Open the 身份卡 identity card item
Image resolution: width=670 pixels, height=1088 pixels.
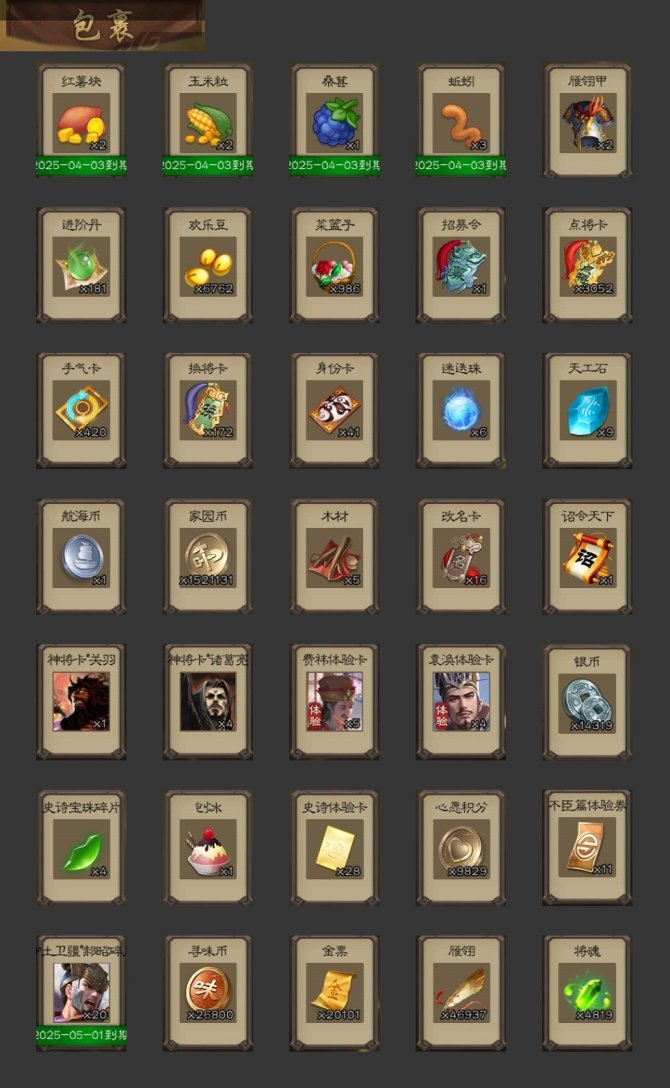pos(335,411)
